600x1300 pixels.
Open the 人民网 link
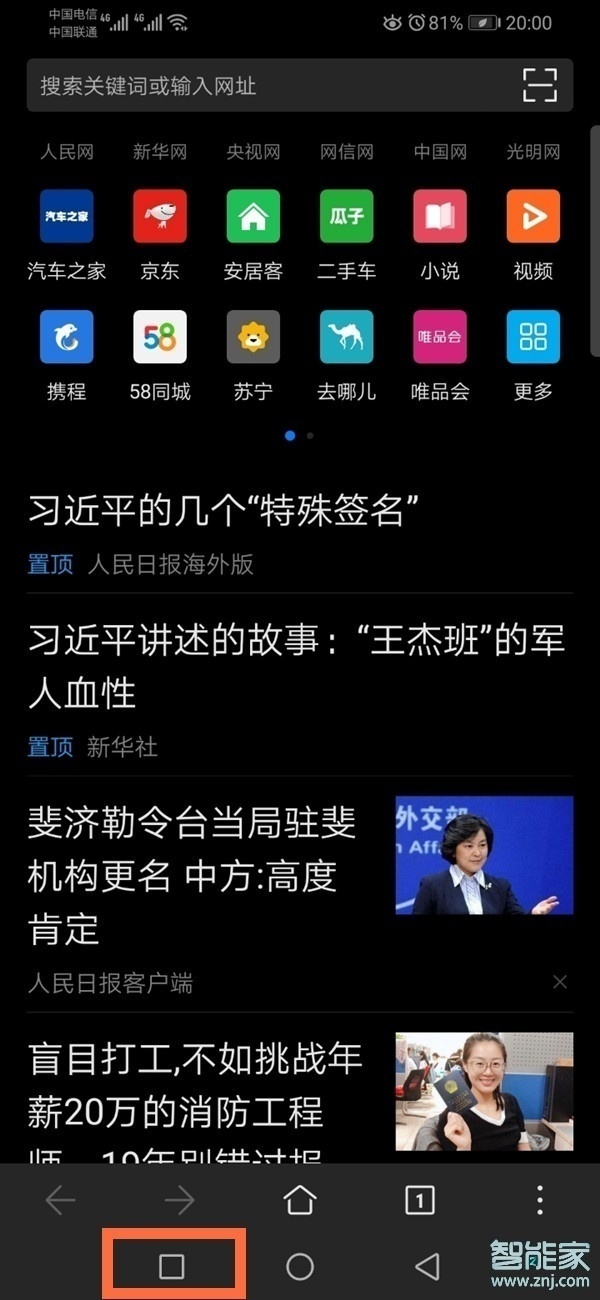[x=67, y=152]
